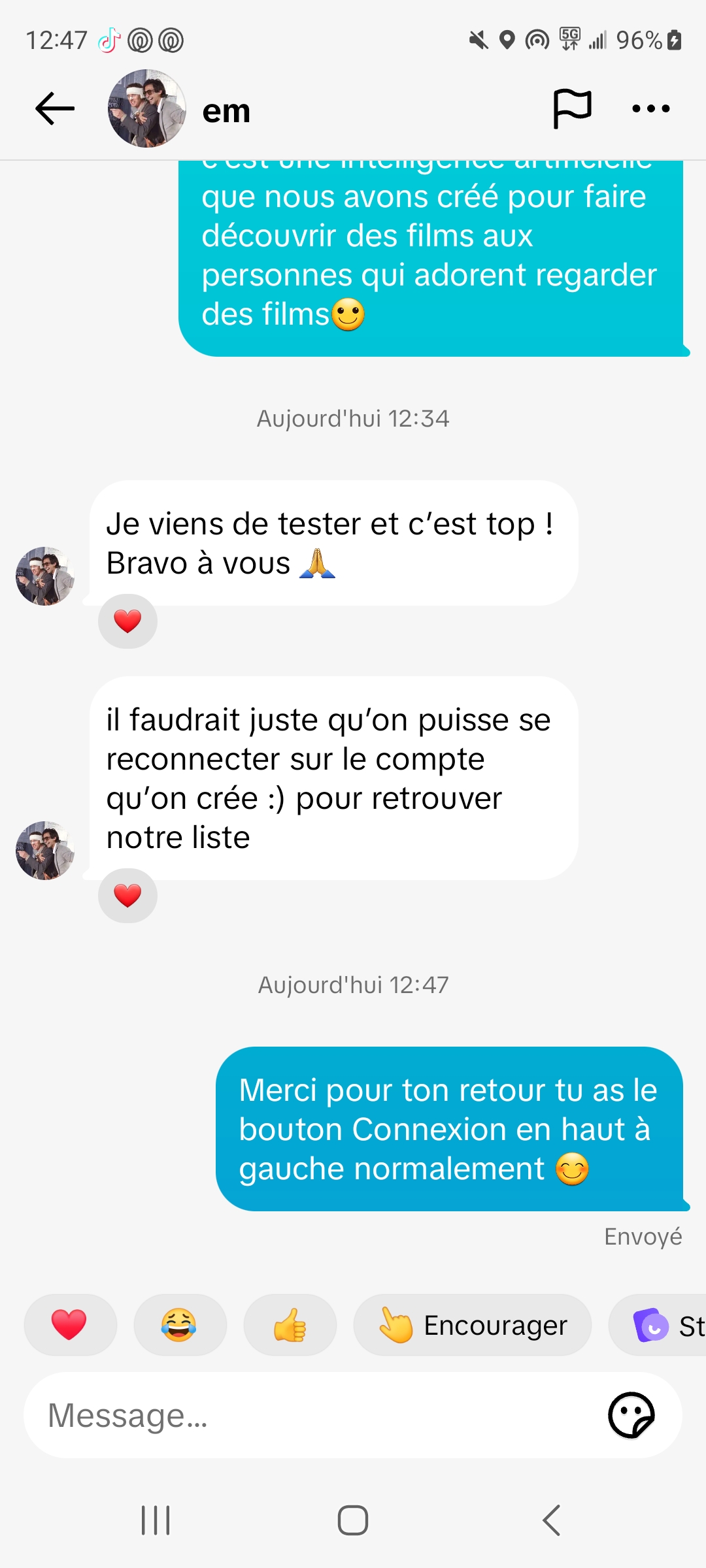The height and width of the screenshot is (1568, 706).
Task: Open the three-dot overflow menu
Action: coord(650,108)
